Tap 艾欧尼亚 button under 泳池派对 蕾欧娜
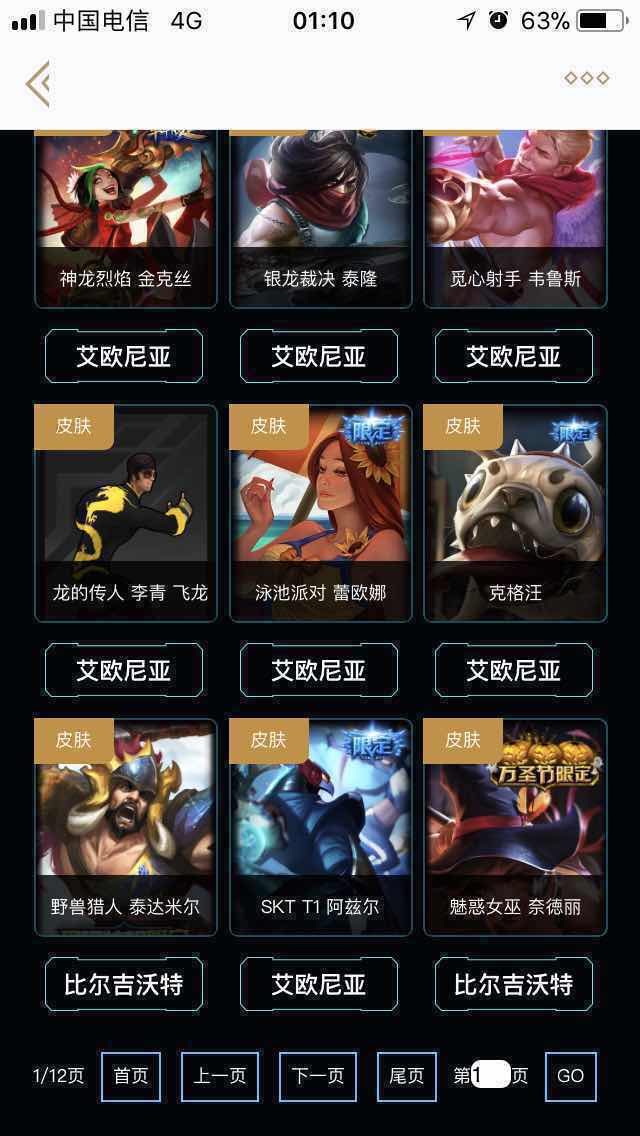This screenshot has height=1136, width=640. coord(319,670)
